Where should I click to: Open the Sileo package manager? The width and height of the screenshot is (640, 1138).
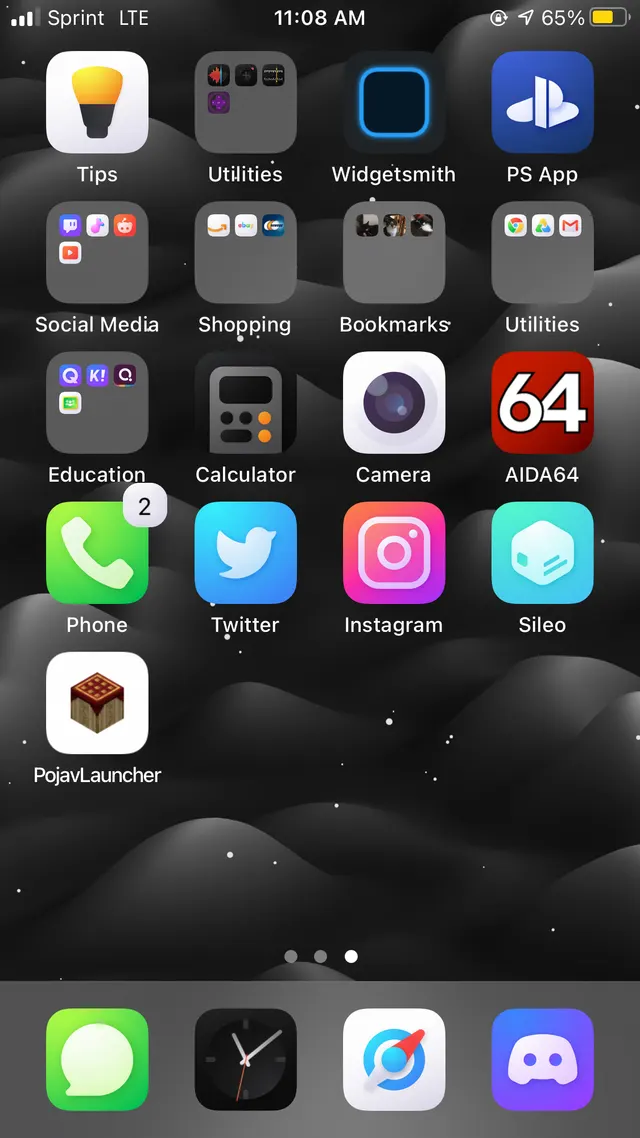pyautogui.click(x=542, y=553)
